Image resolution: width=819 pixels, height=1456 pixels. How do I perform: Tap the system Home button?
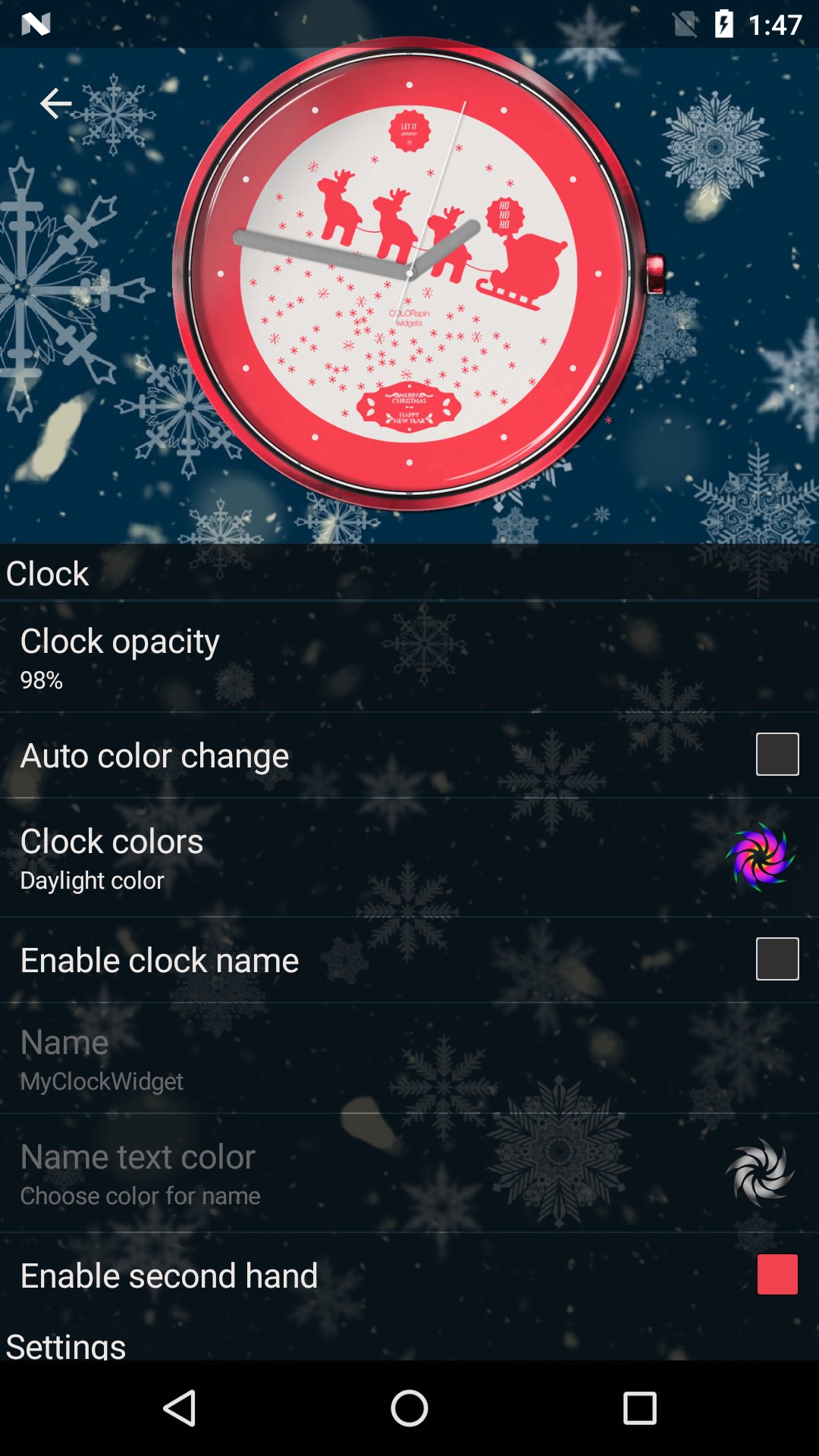point(409,1408)
